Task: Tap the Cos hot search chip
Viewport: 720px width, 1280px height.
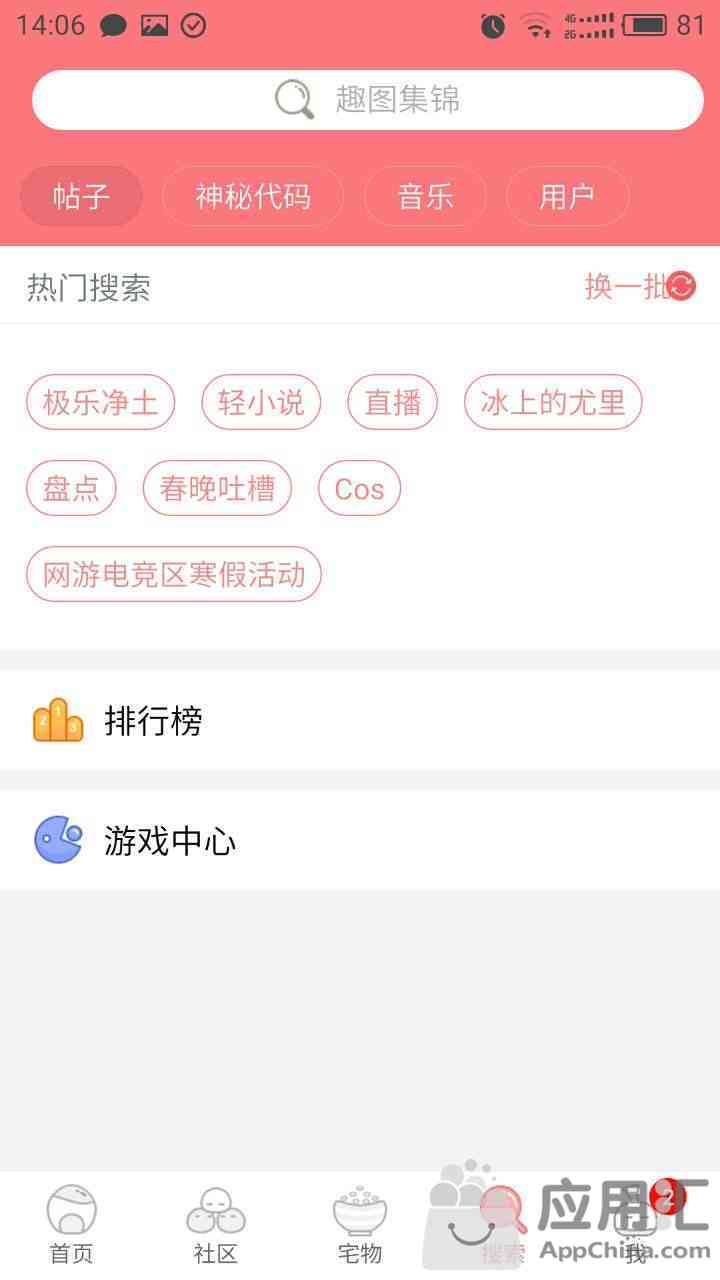Action: coord(359,488)
